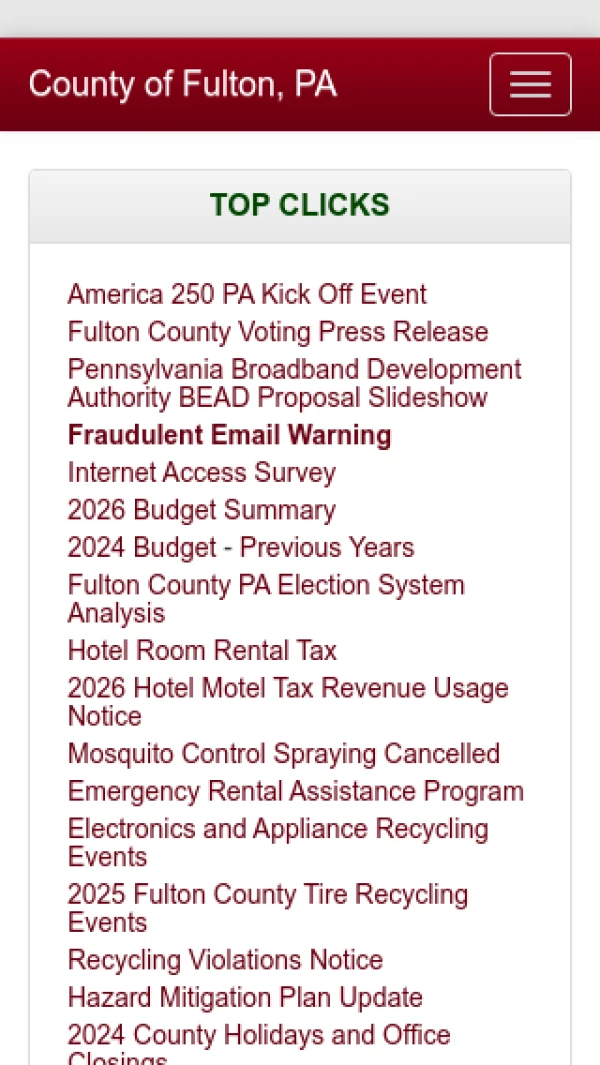The width and height of the screenshot is (600, 1065).
Task: Open the Hazard Mitigation Plan Update
Action: click(x=245, y=998)
